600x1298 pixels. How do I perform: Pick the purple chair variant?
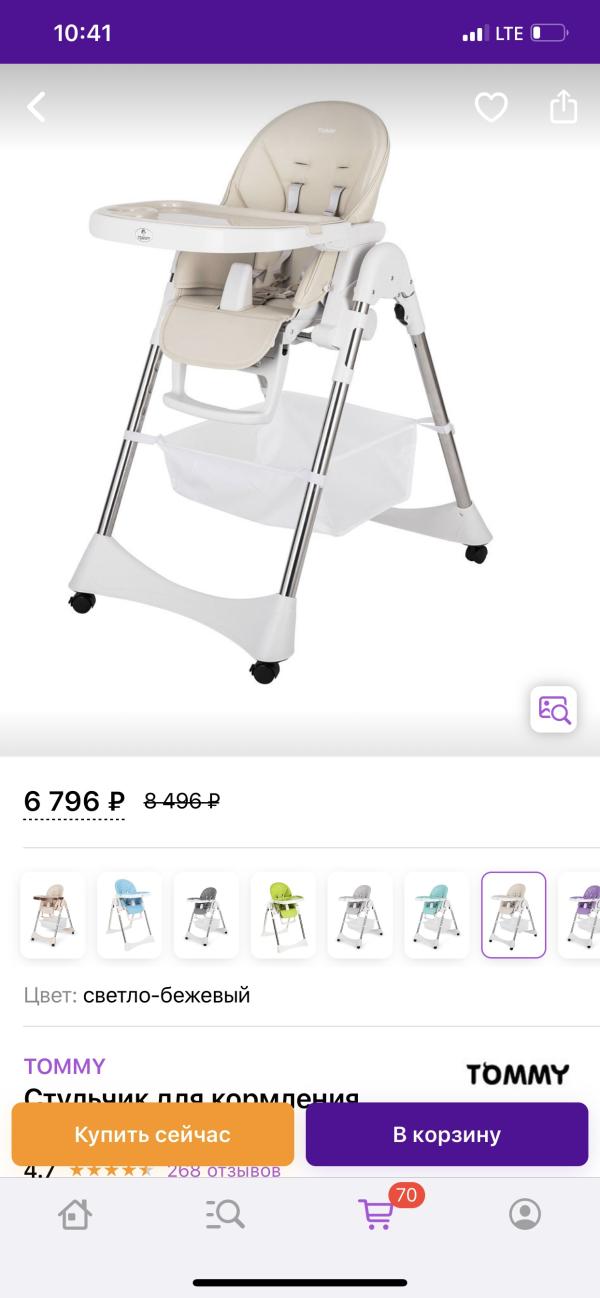579,915
